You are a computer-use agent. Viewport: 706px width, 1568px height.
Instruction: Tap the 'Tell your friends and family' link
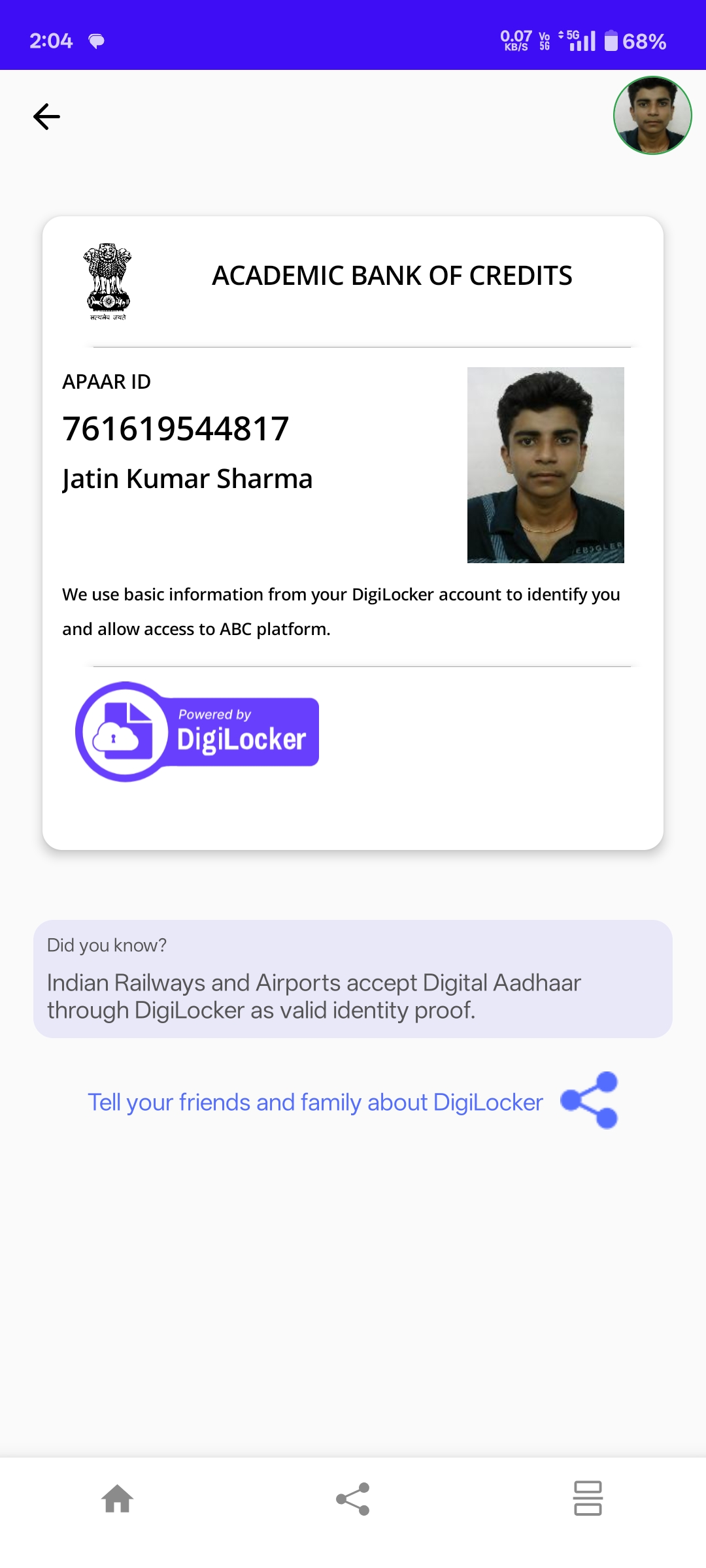[x=315, y=1102]
